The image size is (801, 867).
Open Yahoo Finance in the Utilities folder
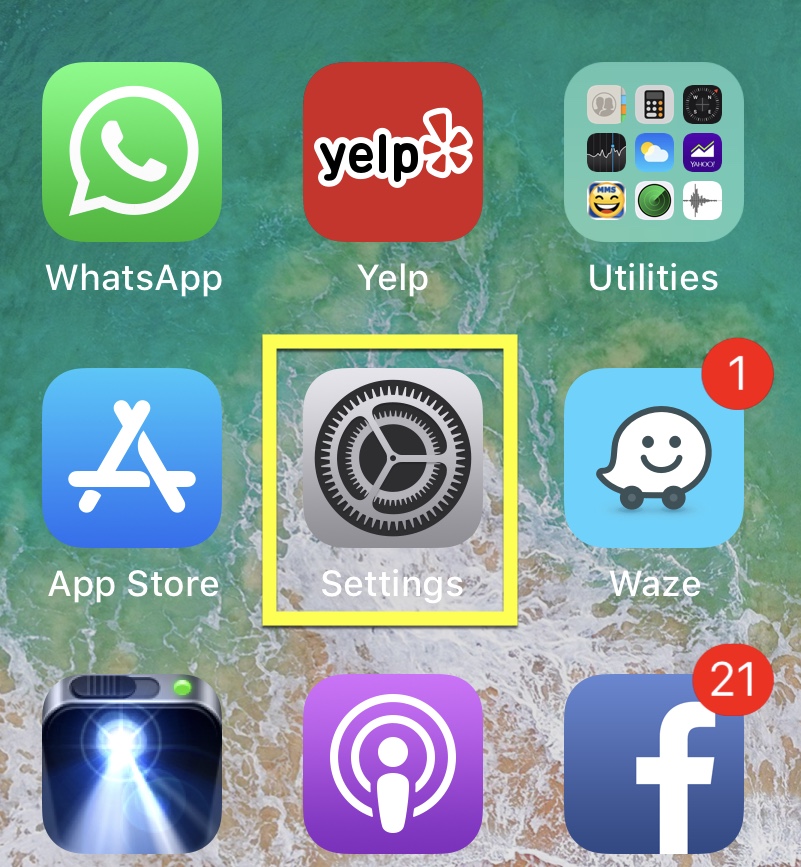click(x=702, y=150)
